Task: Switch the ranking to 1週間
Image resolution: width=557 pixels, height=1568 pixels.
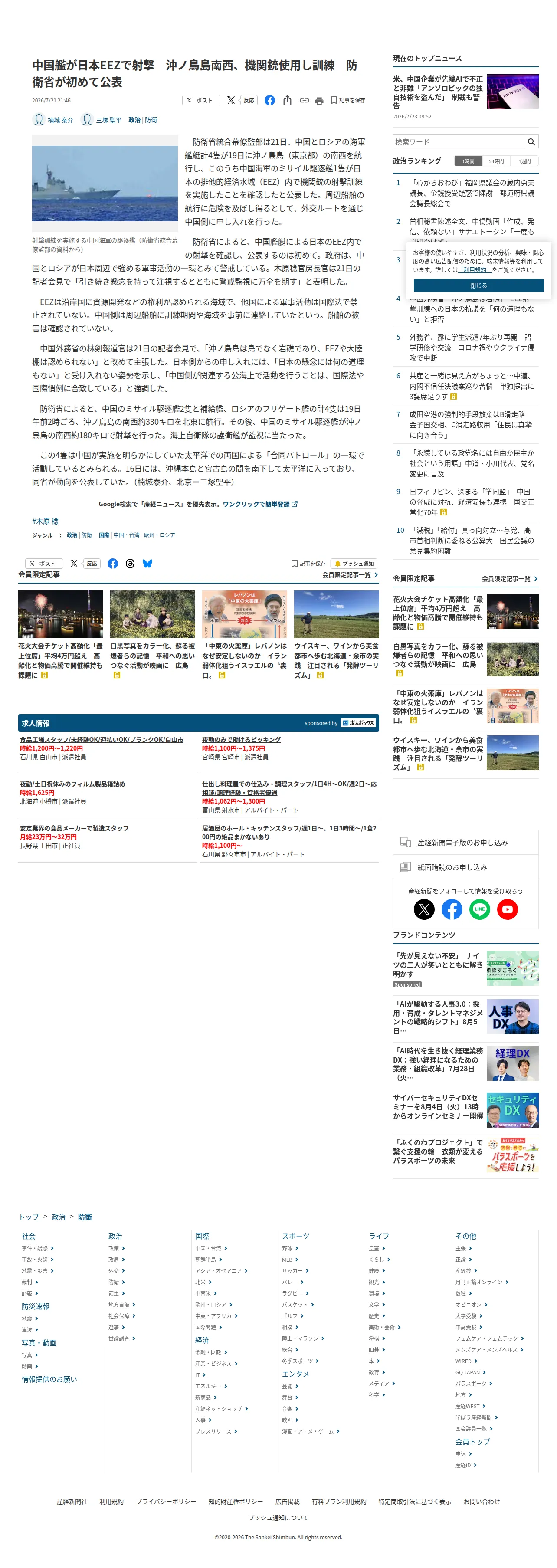Action: (525, 161)
